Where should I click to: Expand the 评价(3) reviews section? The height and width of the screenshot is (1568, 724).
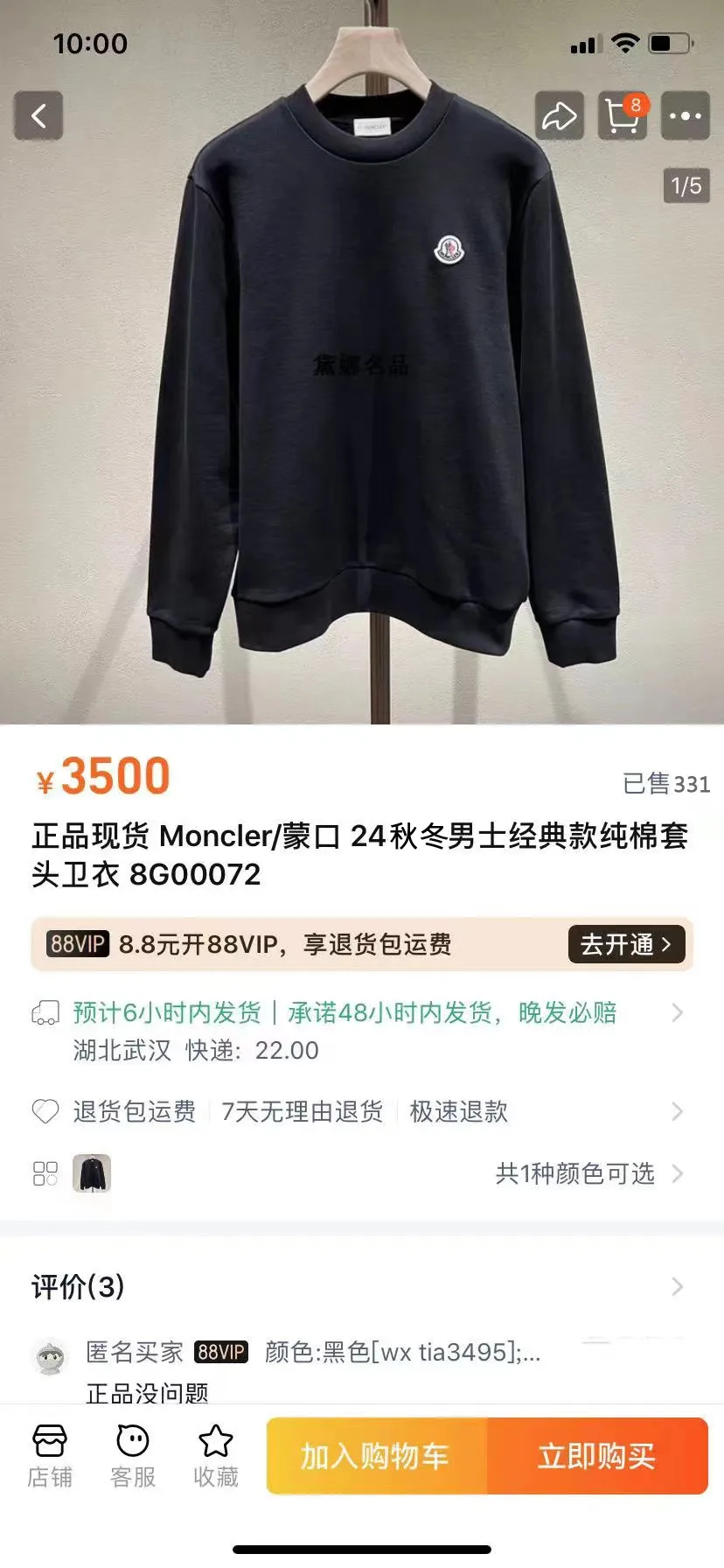point(359,1286)
